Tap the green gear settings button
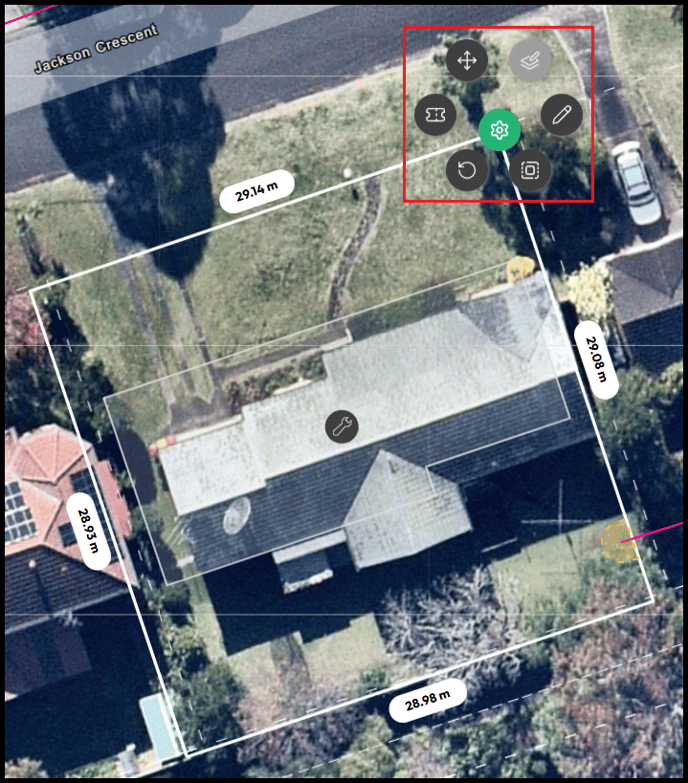688x783 pixels. (499, 129)
